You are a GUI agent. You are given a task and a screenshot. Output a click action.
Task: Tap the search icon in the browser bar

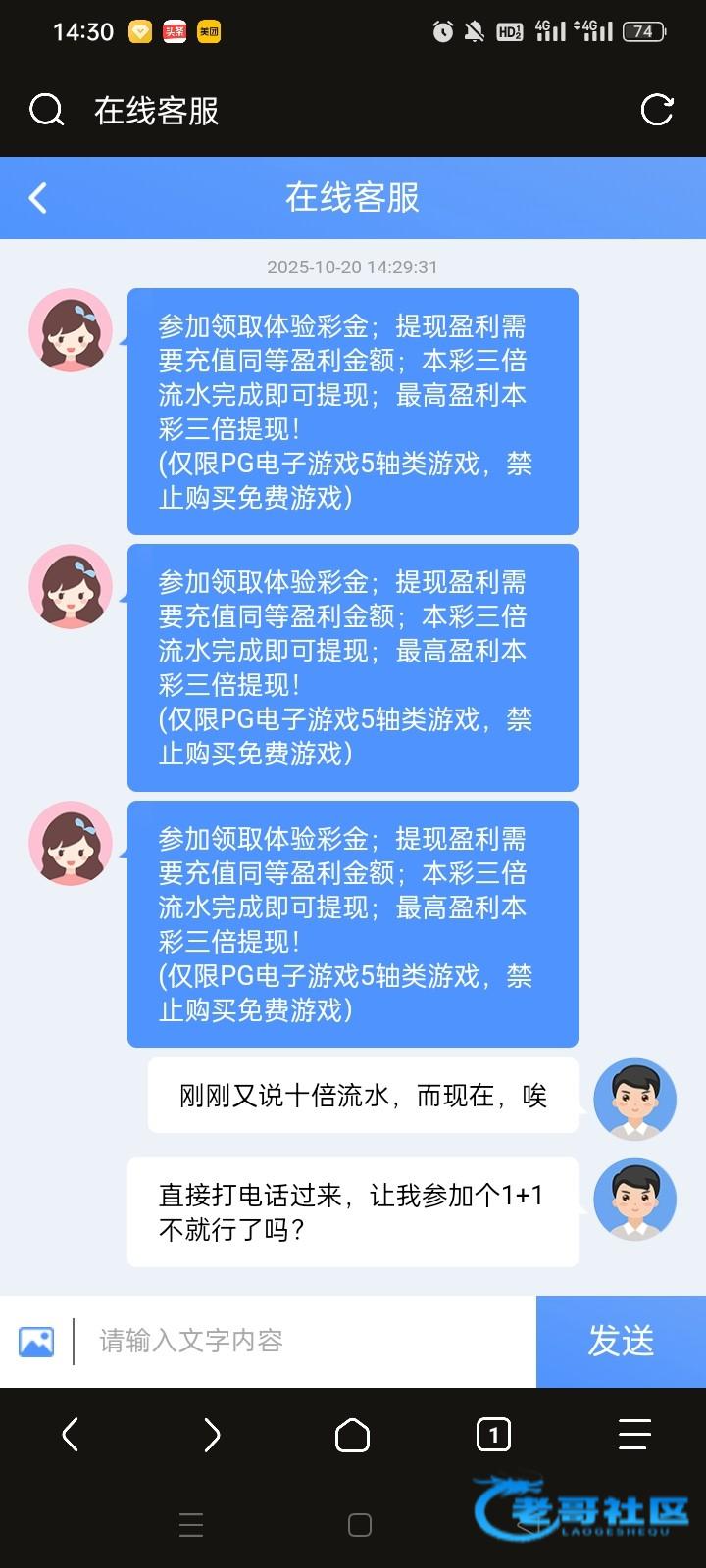coord(46,110)
